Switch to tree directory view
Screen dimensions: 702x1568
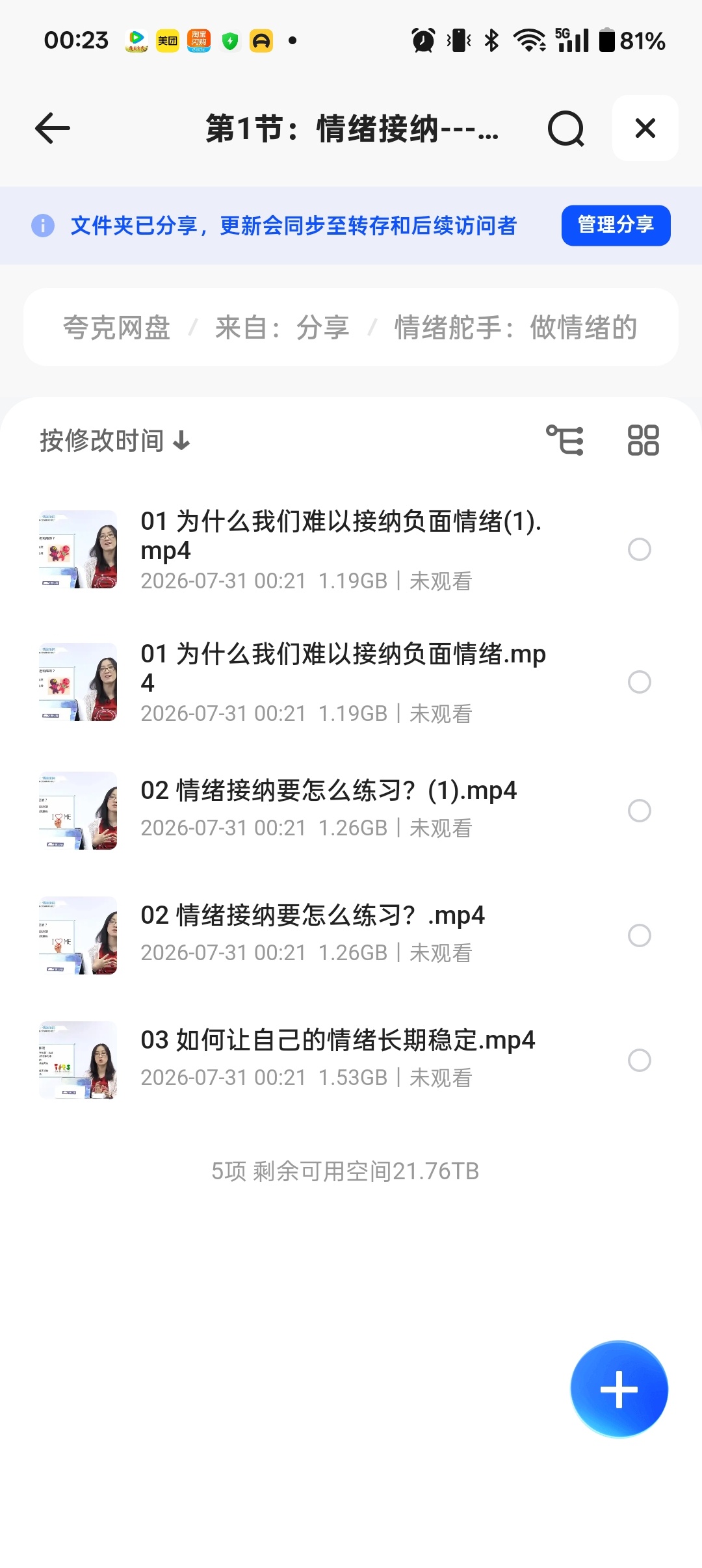(565, 440)
